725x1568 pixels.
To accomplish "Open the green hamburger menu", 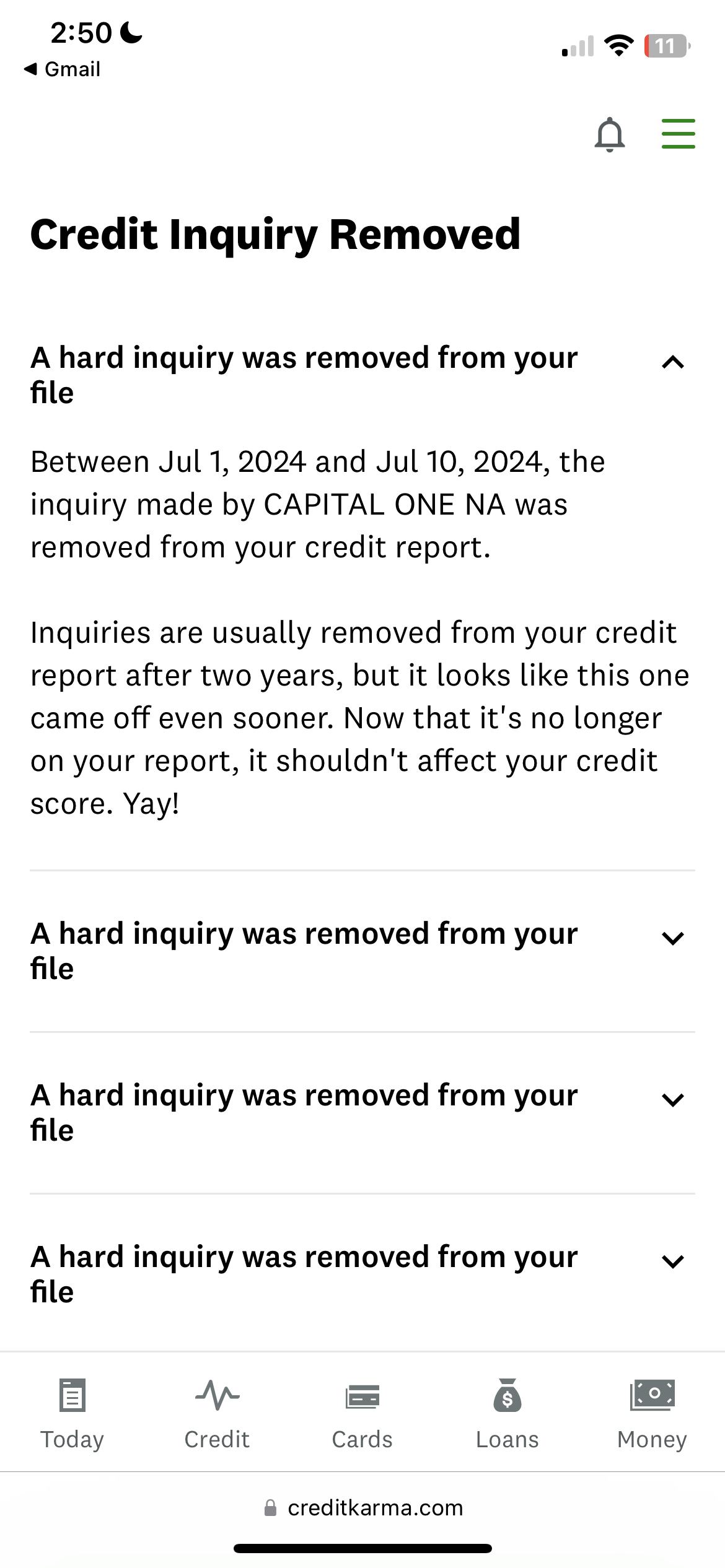I will [x=678, y=134].
